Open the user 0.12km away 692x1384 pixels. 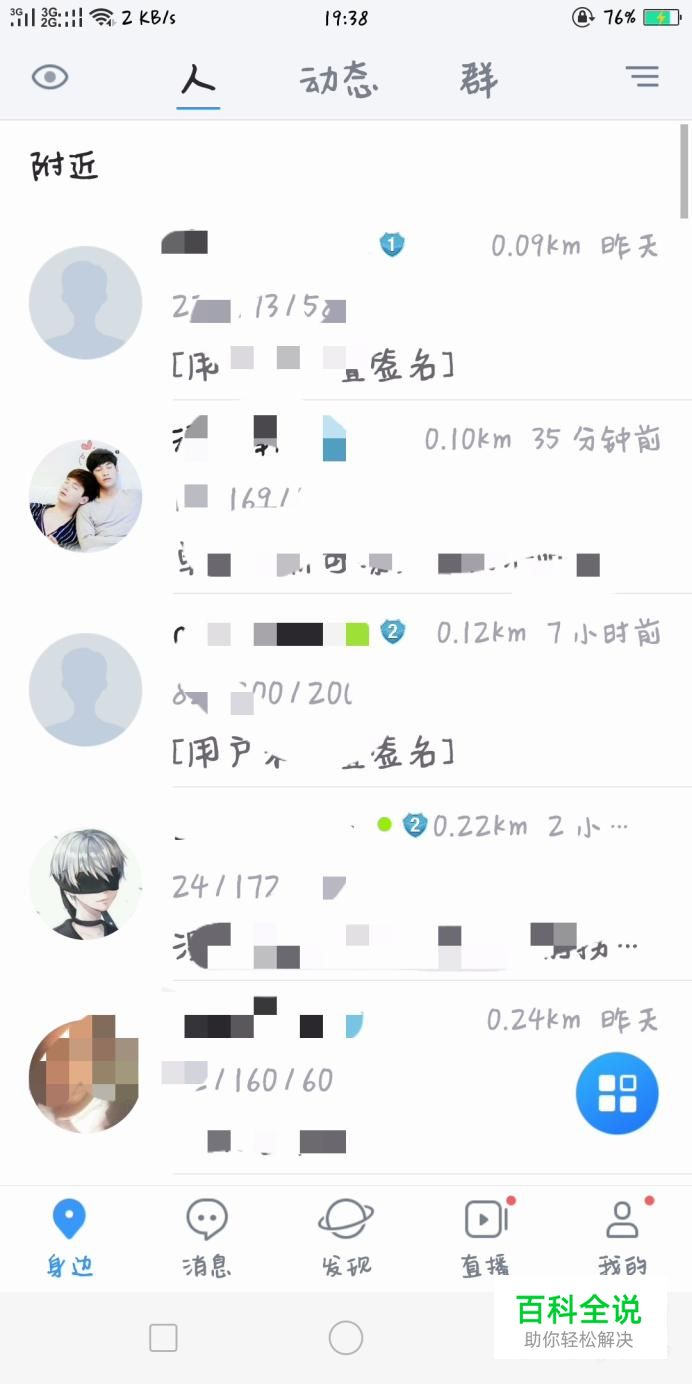coord(400,690)
